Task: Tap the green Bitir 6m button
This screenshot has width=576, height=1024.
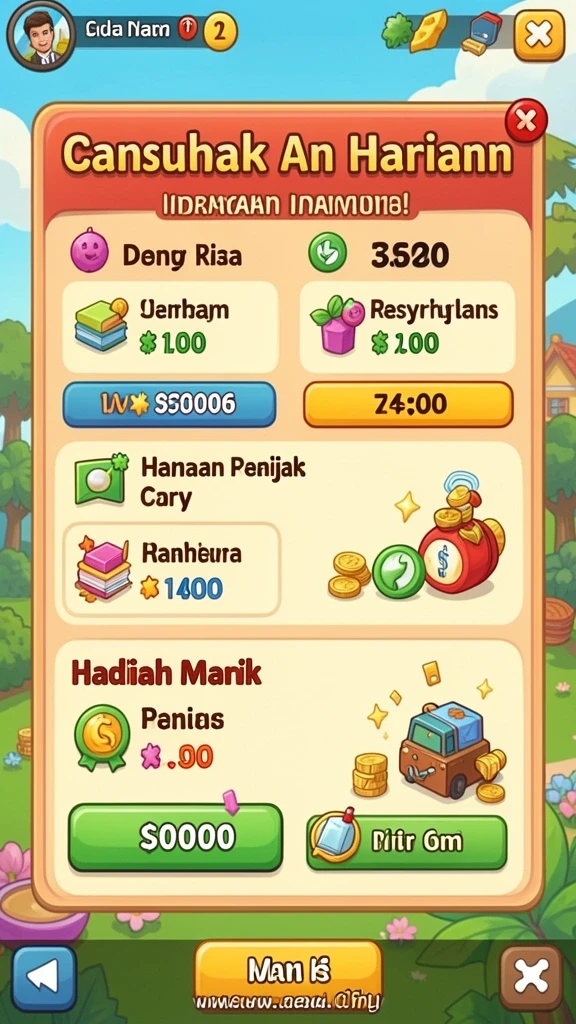Action: pos(406,841)
